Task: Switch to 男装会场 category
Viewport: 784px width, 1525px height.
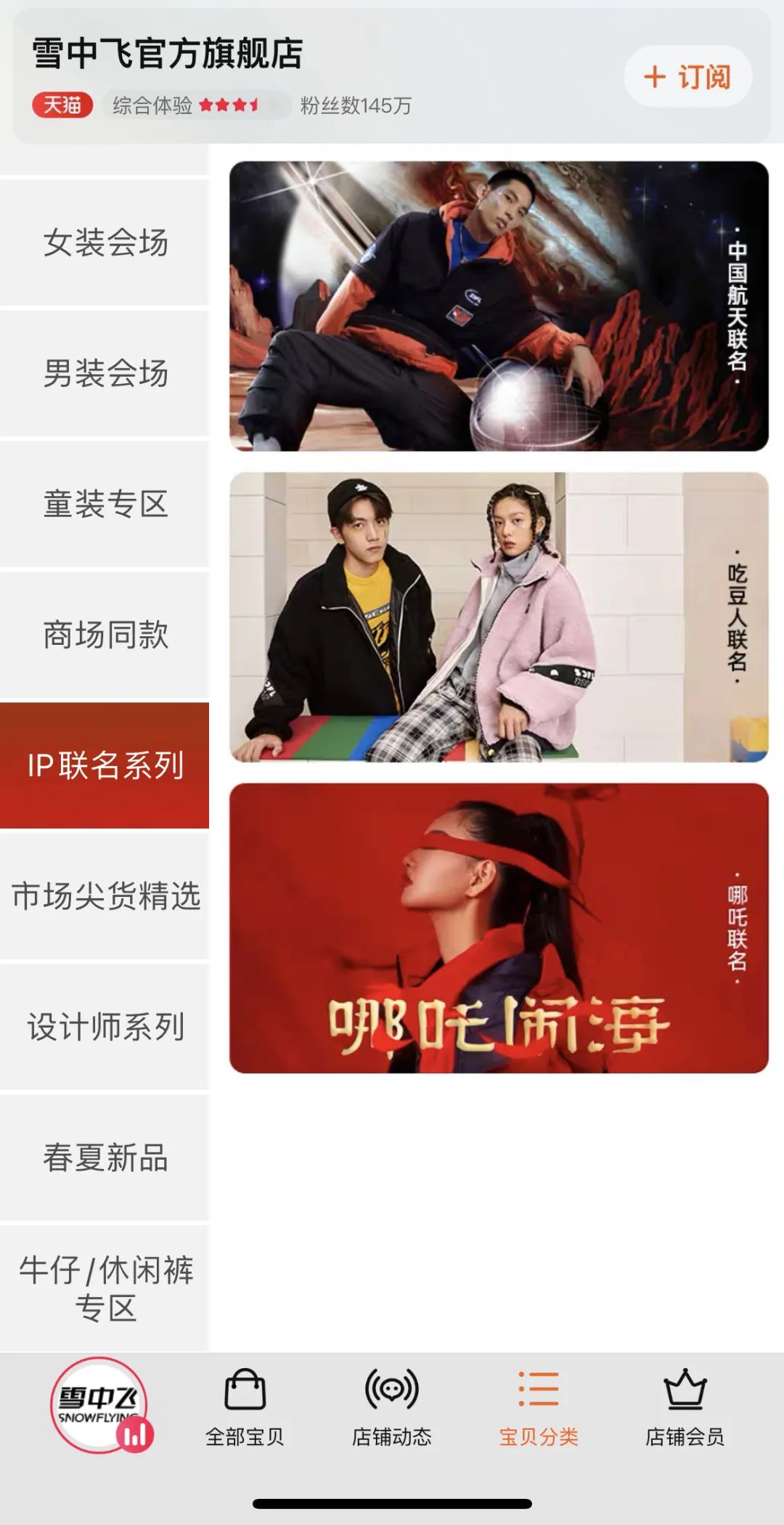Action: (105, 373)
